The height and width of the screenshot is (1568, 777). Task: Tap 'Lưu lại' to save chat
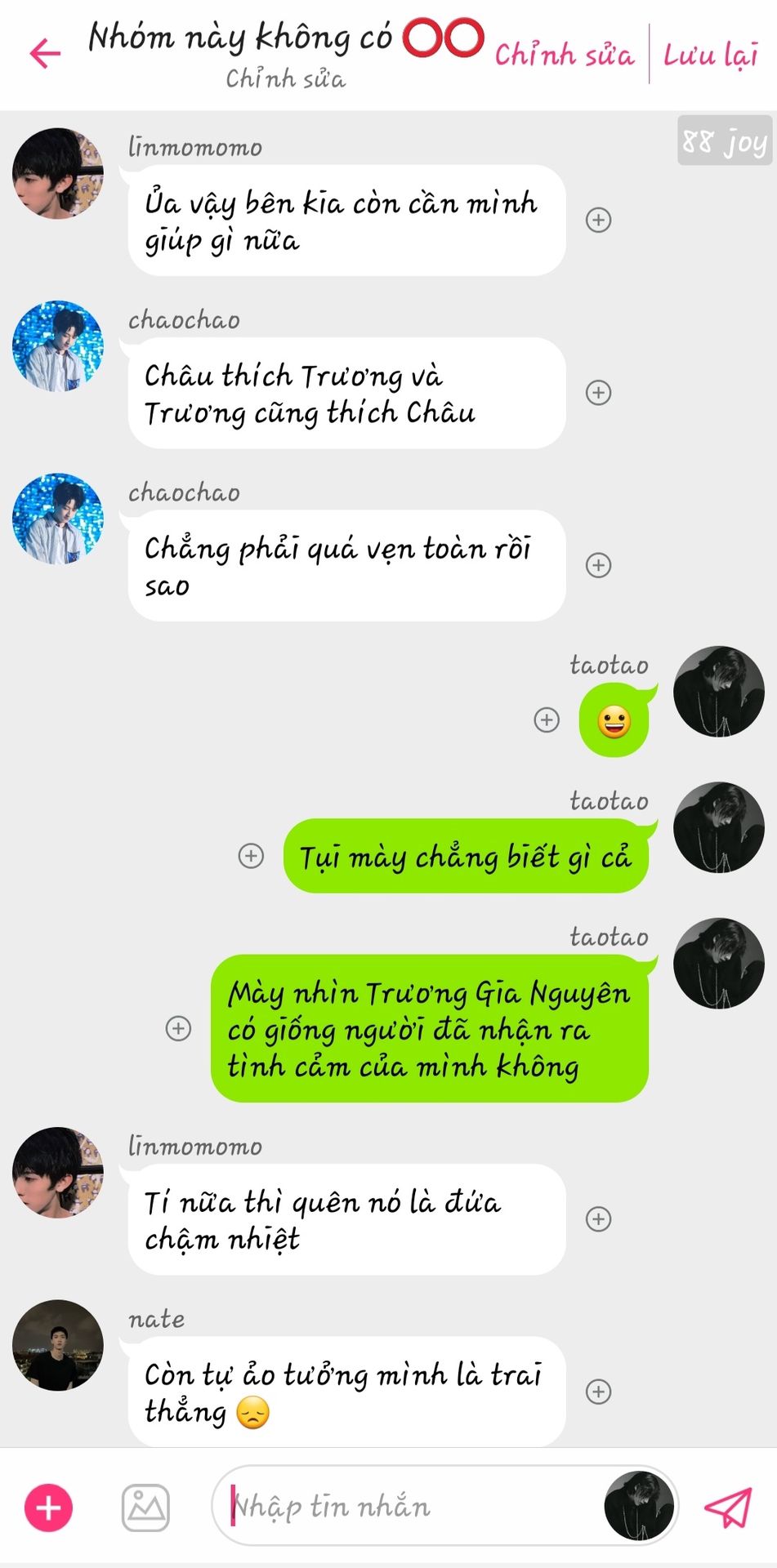[710, 55]
